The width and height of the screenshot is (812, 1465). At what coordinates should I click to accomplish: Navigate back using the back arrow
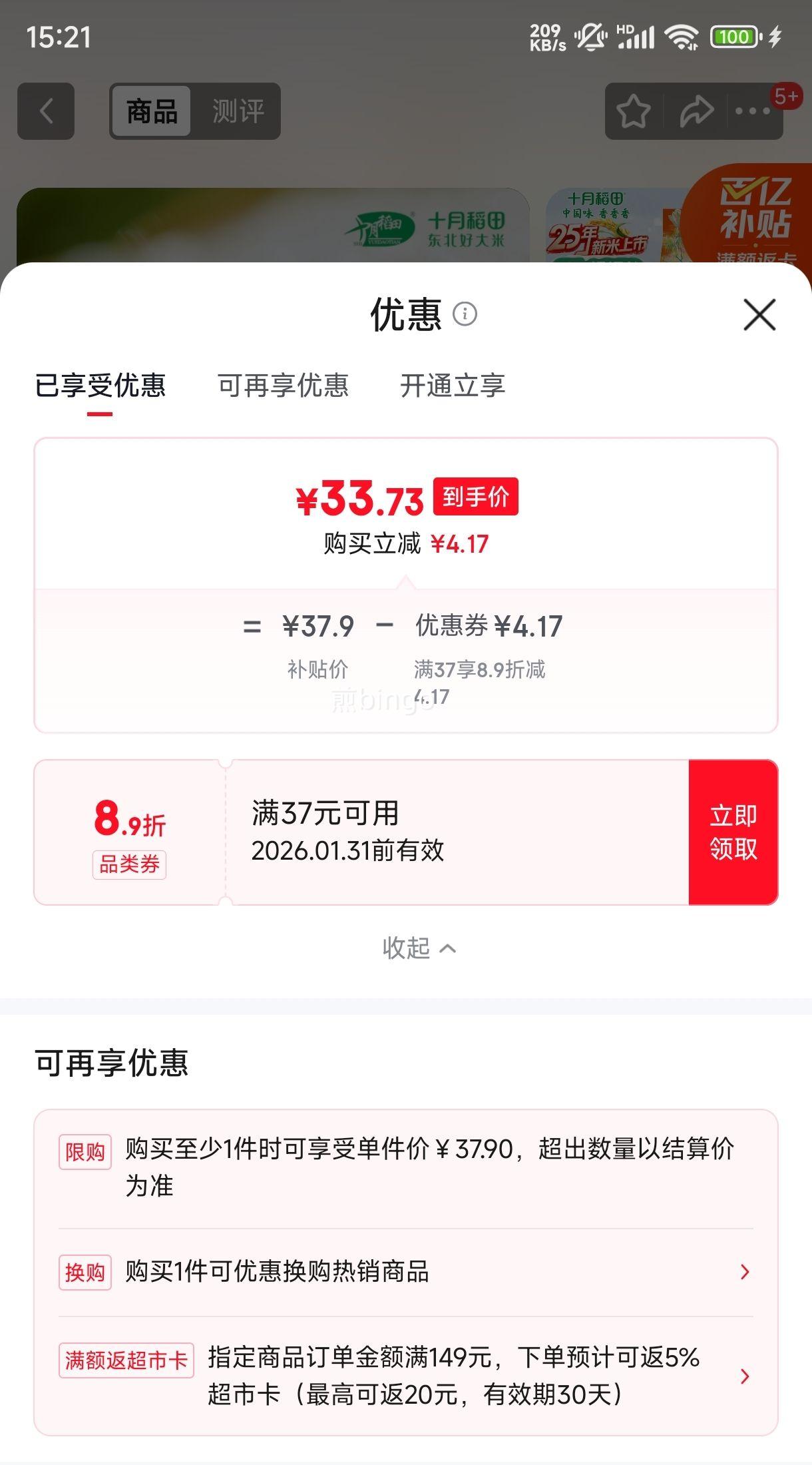tap(47, 110)
